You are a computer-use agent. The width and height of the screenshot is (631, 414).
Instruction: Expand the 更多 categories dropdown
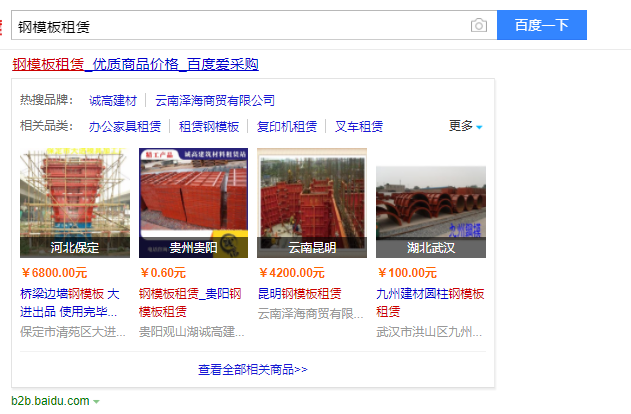[x=466, y=126]
